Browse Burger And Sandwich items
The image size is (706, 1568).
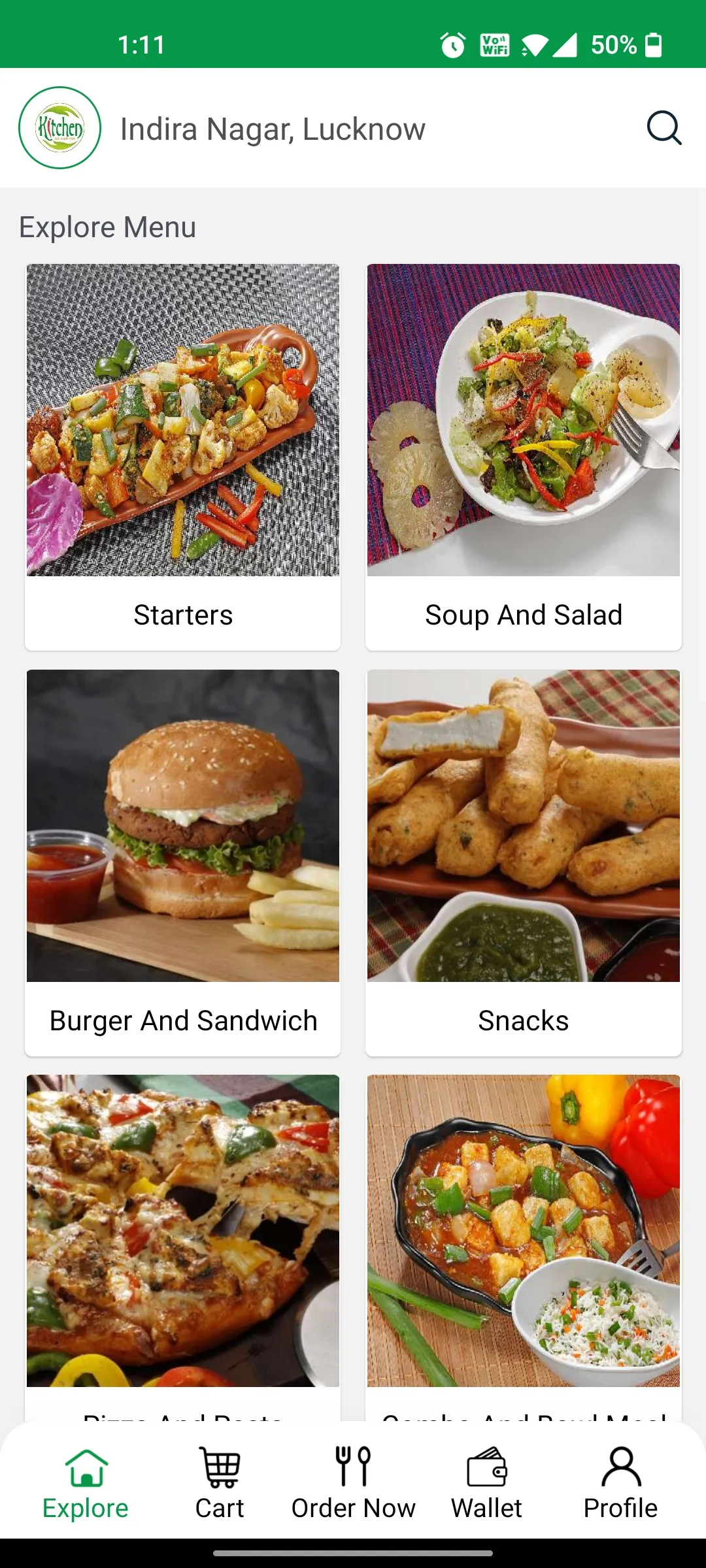click(x=182, y=862)
